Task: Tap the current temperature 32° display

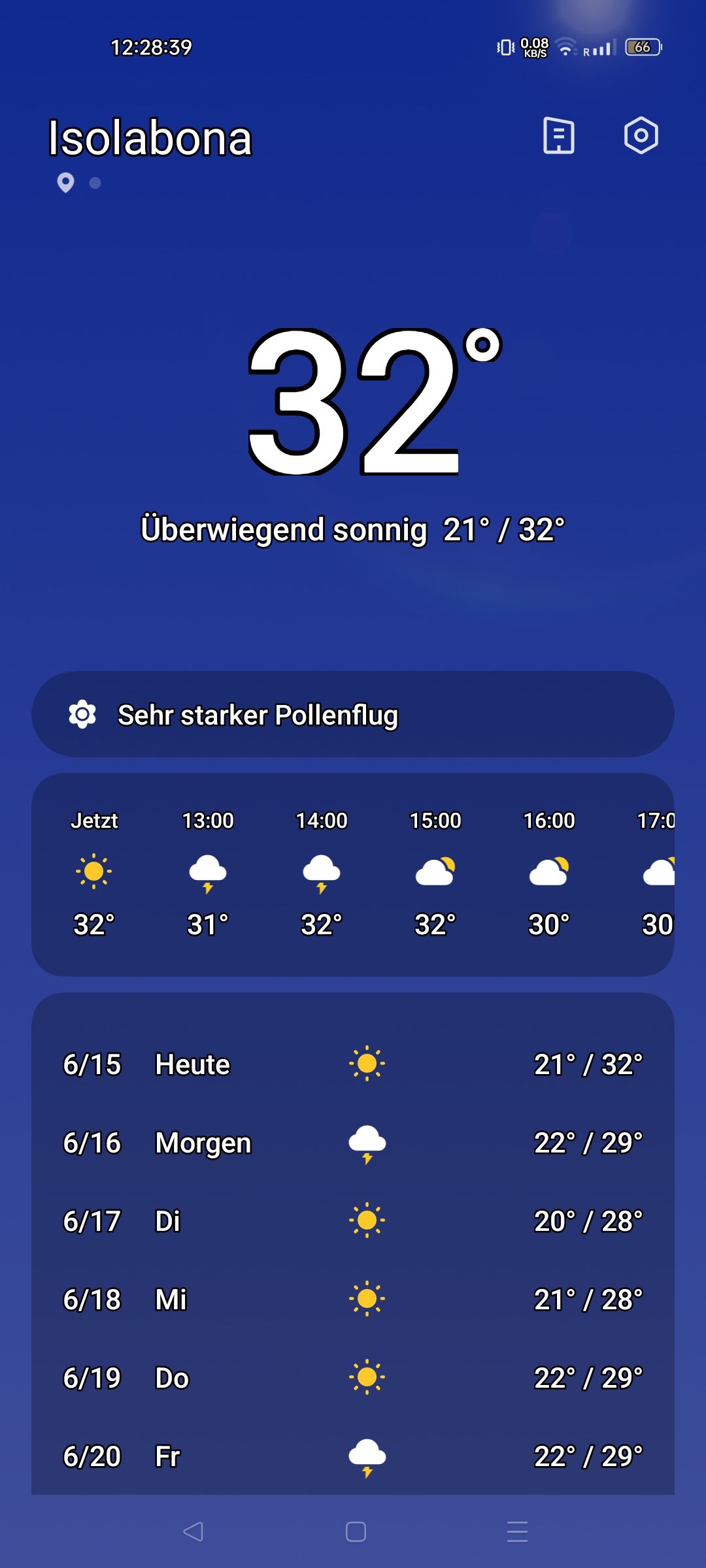Action: 366,402
